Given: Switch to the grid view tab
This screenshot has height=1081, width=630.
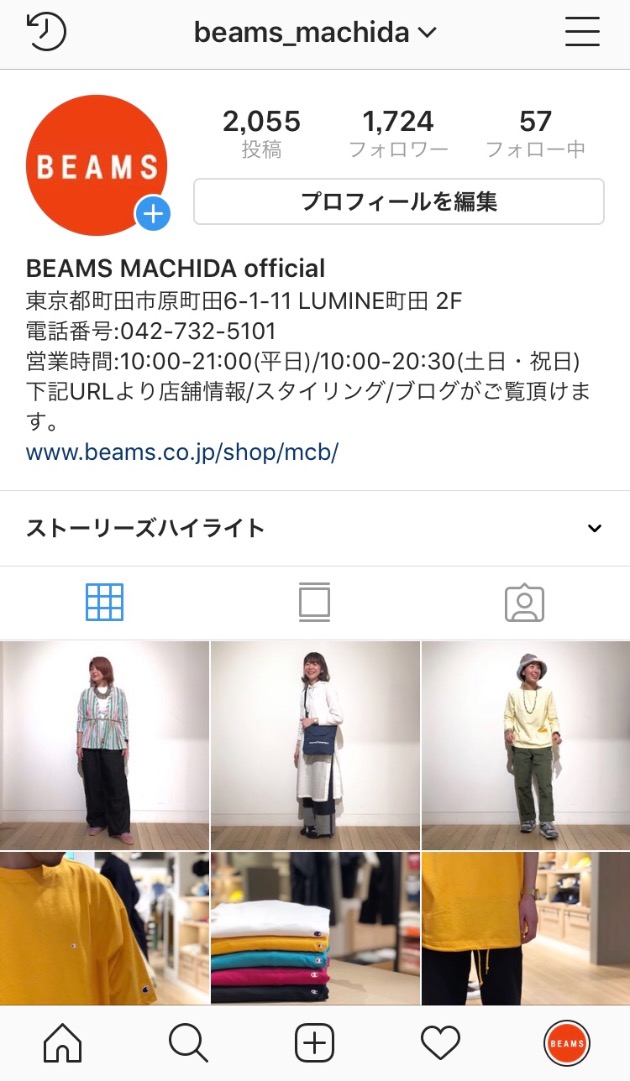Looking at the screenshot, I should click(x=105, y=603).
